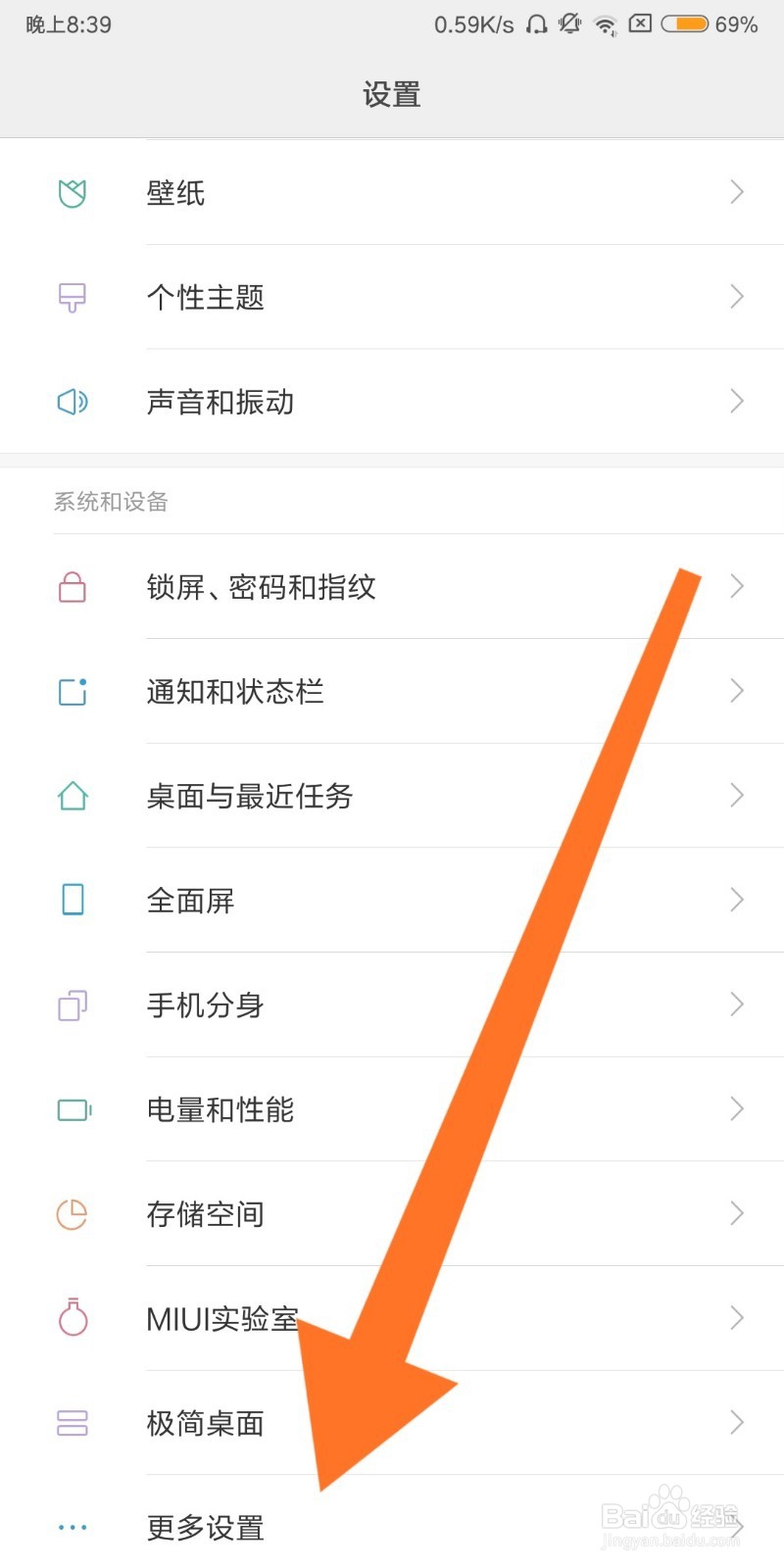The height and width of the screenshot is (1568, 784).
Task: Select the wallpaper (壁纸) flower icon
Action: (x=73, y=192)
